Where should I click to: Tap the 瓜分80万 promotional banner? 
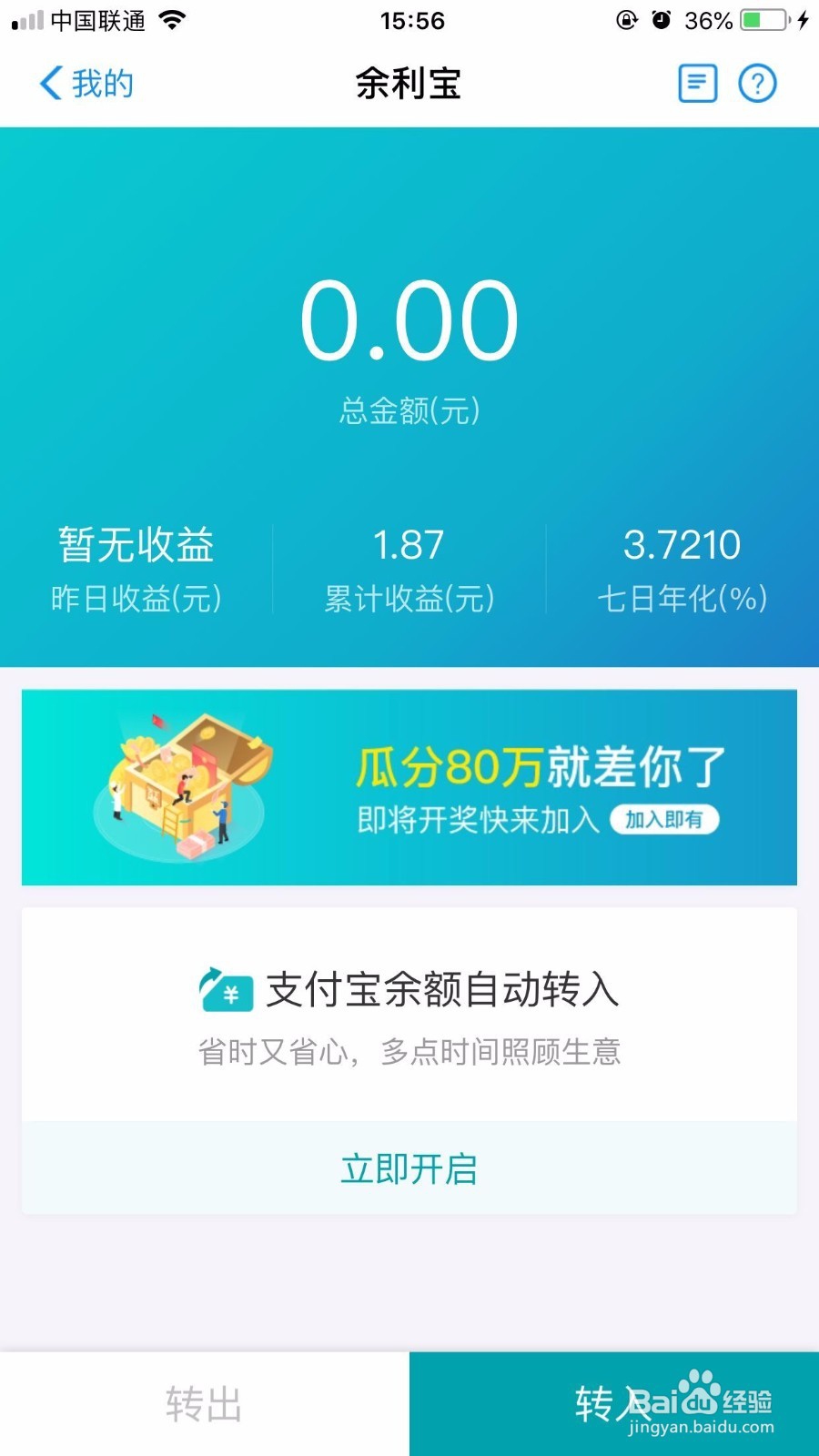click(x=409, y=788)
